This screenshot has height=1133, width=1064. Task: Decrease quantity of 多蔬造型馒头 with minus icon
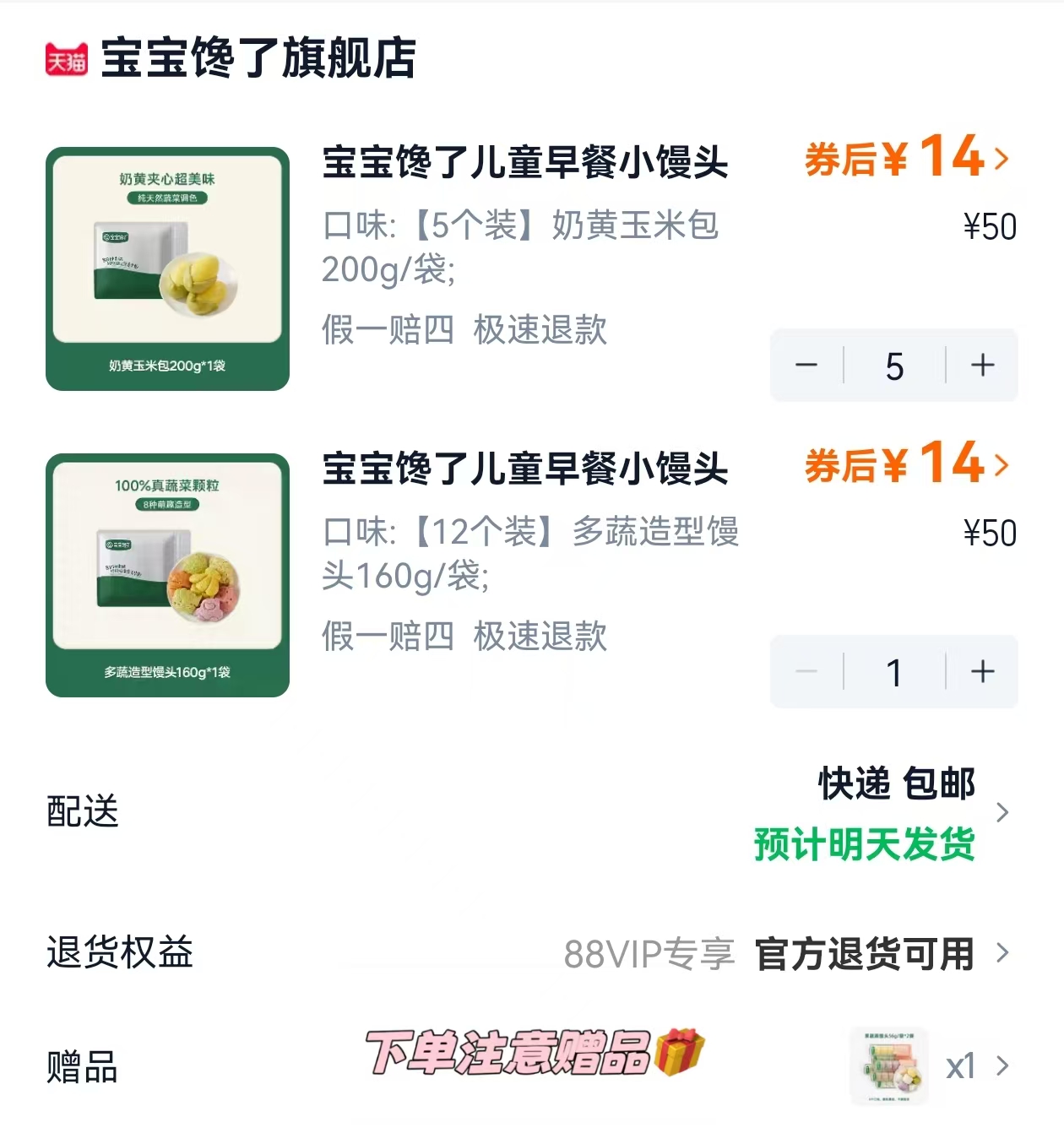(x=806, y=673)
